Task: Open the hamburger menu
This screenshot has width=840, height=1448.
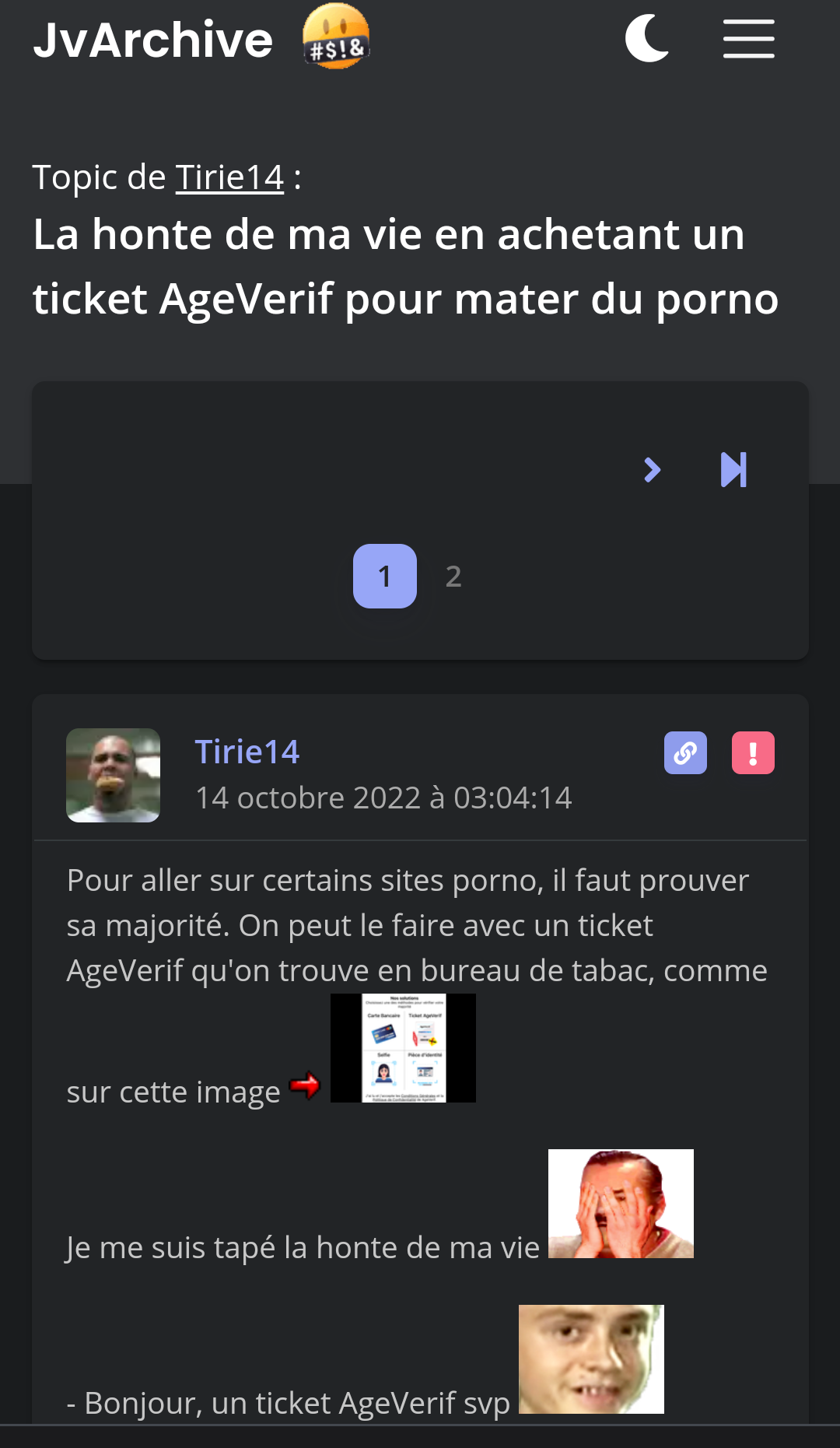Action: click(748, 39)
